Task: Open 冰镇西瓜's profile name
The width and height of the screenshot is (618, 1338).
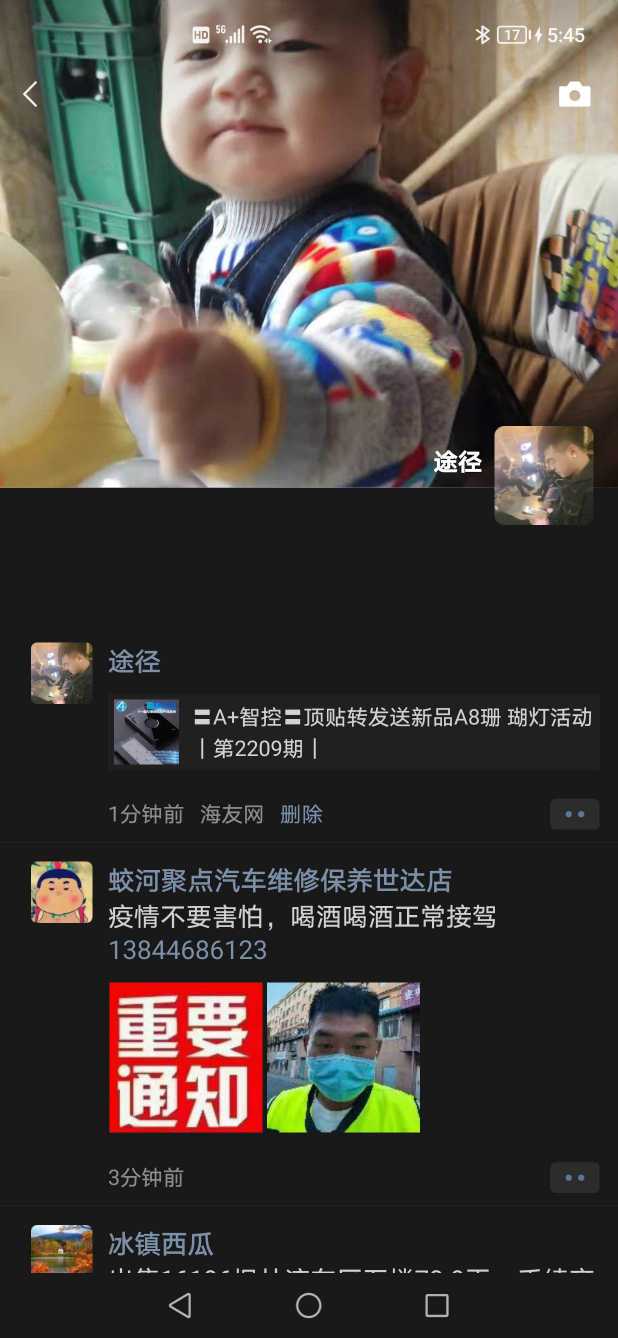Action: pyautogui.click(x=161, y=1244)
